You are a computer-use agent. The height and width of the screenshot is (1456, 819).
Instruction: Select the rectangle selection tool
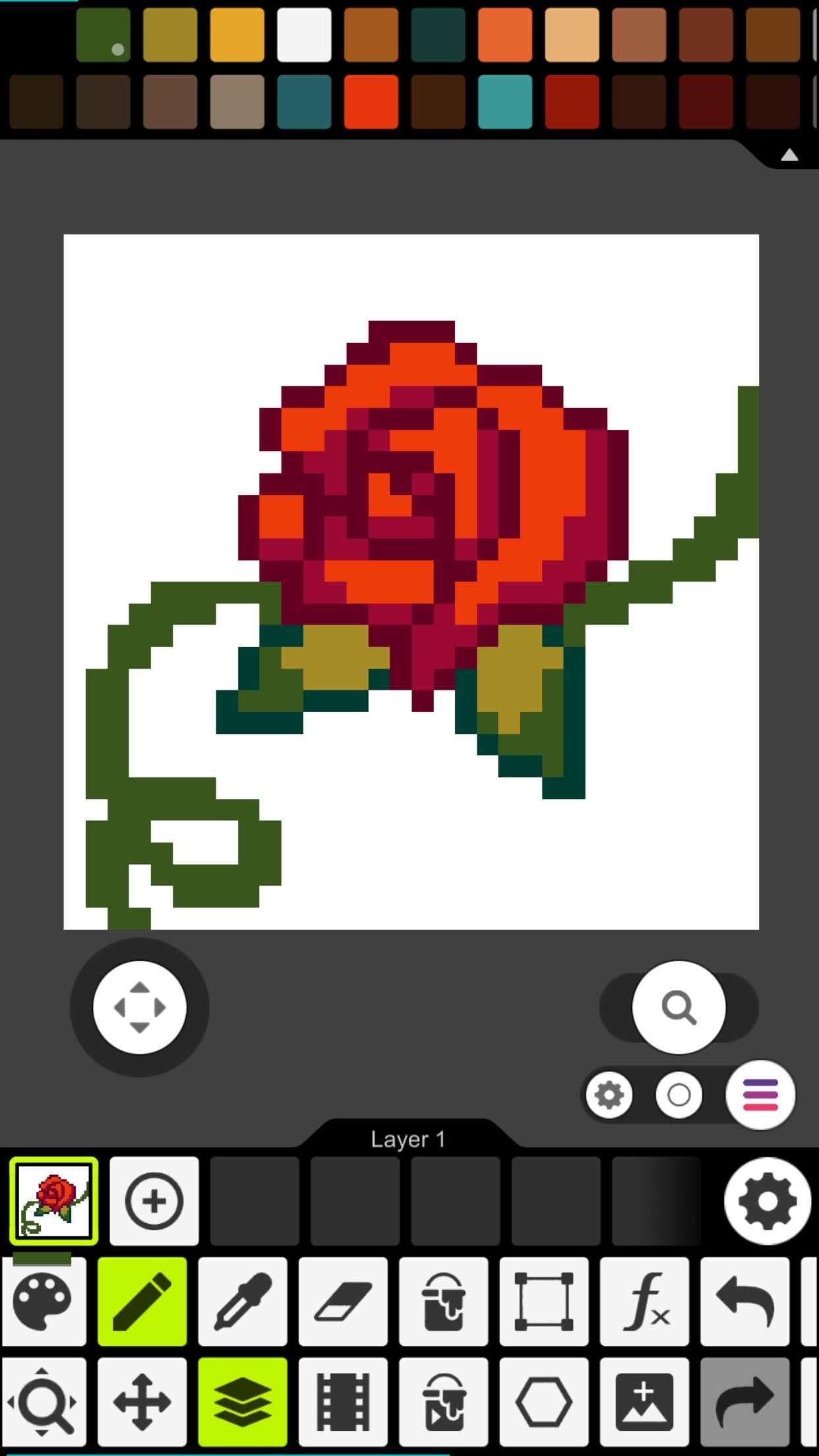point(544,1302)
